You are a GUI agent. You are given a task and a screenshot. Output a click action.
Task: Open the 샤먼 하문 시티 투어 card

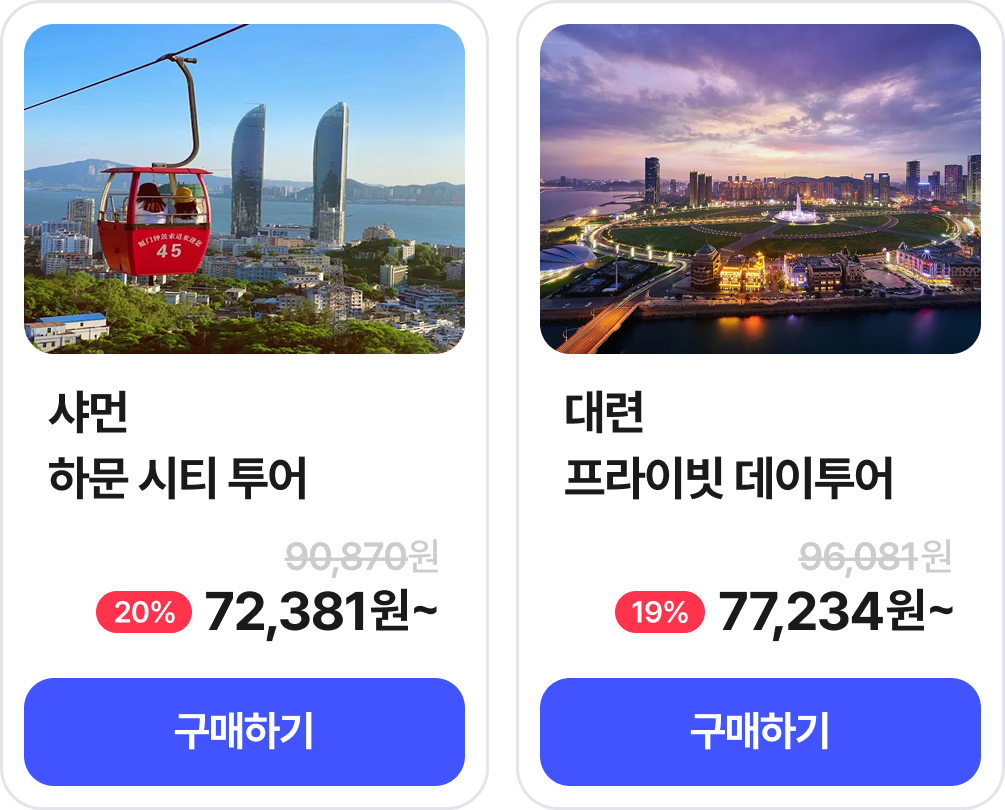point(244,190)
